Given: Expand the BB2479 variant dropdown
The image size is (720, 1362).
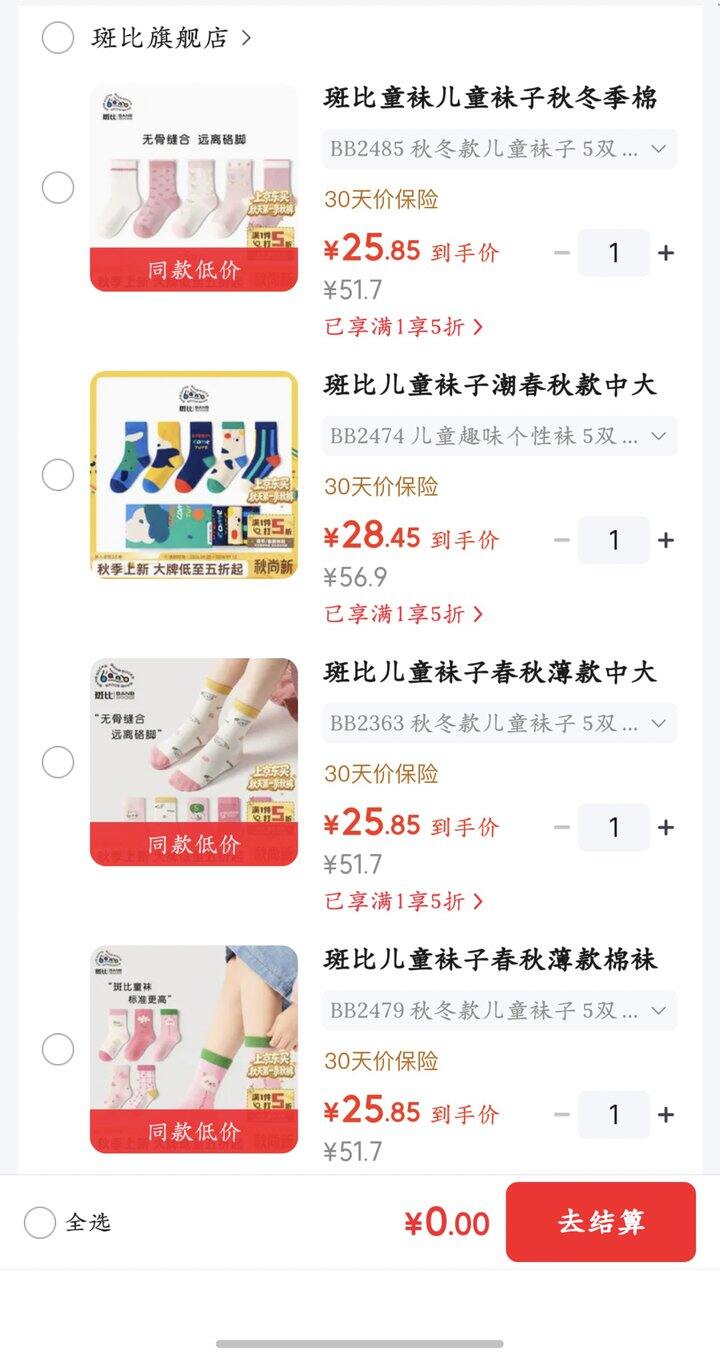Looking at the screenshot, I should tap(499, 1010).
